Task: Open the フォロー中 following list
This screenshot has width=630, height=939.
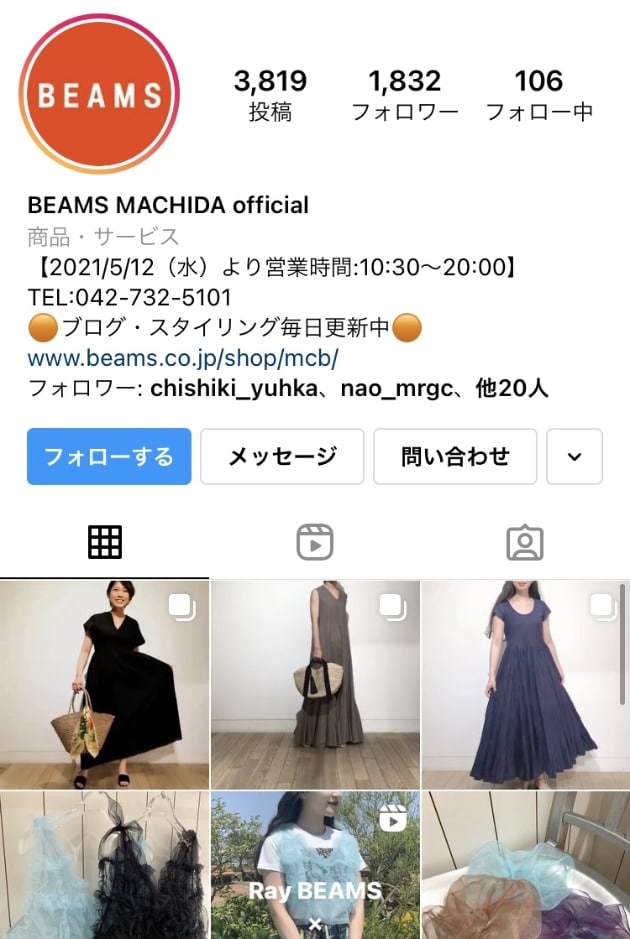Action: (539, 95)
